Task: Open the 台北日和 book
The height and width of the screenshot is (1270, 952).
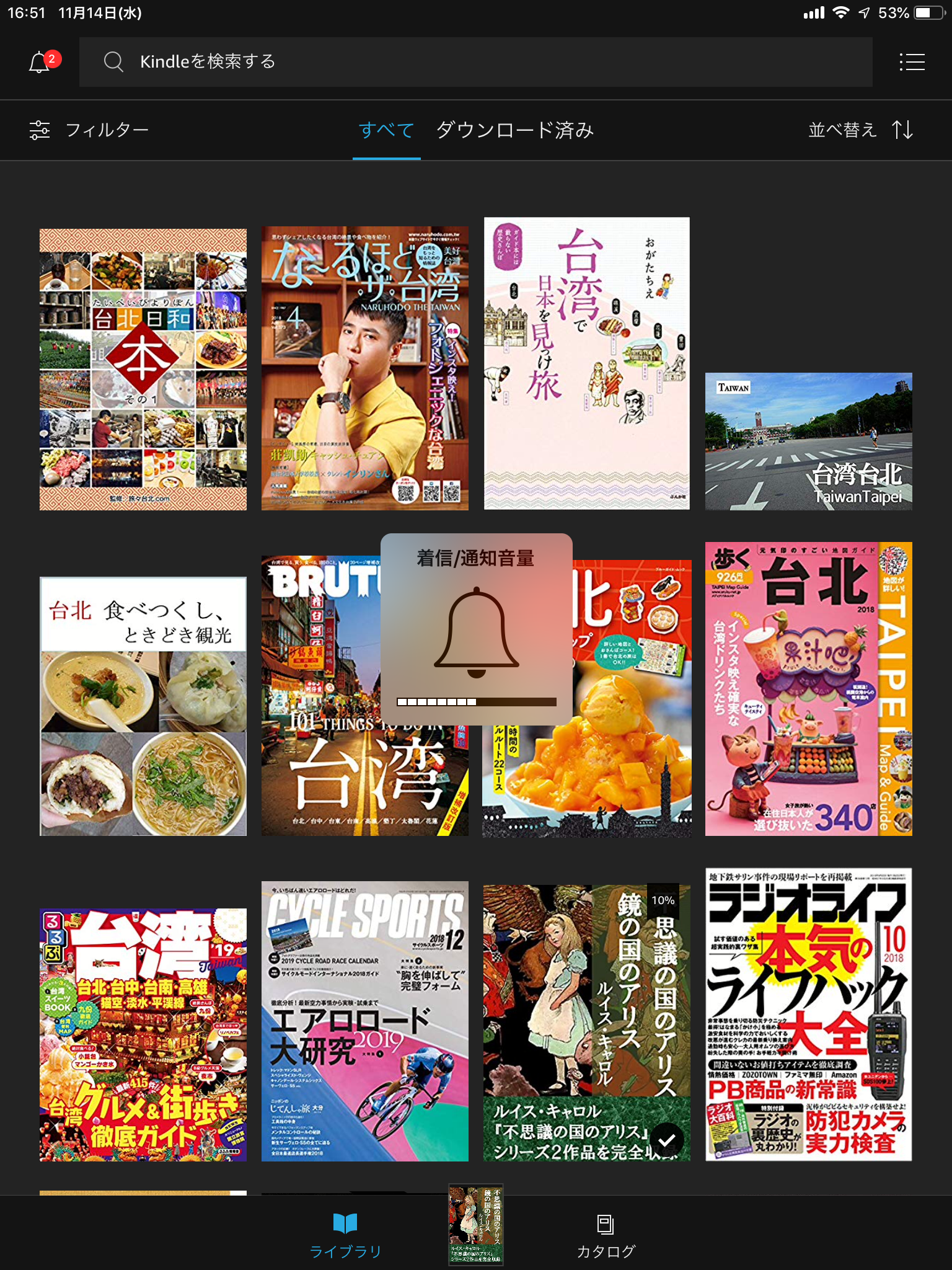Action: click(x=143, y=370)
